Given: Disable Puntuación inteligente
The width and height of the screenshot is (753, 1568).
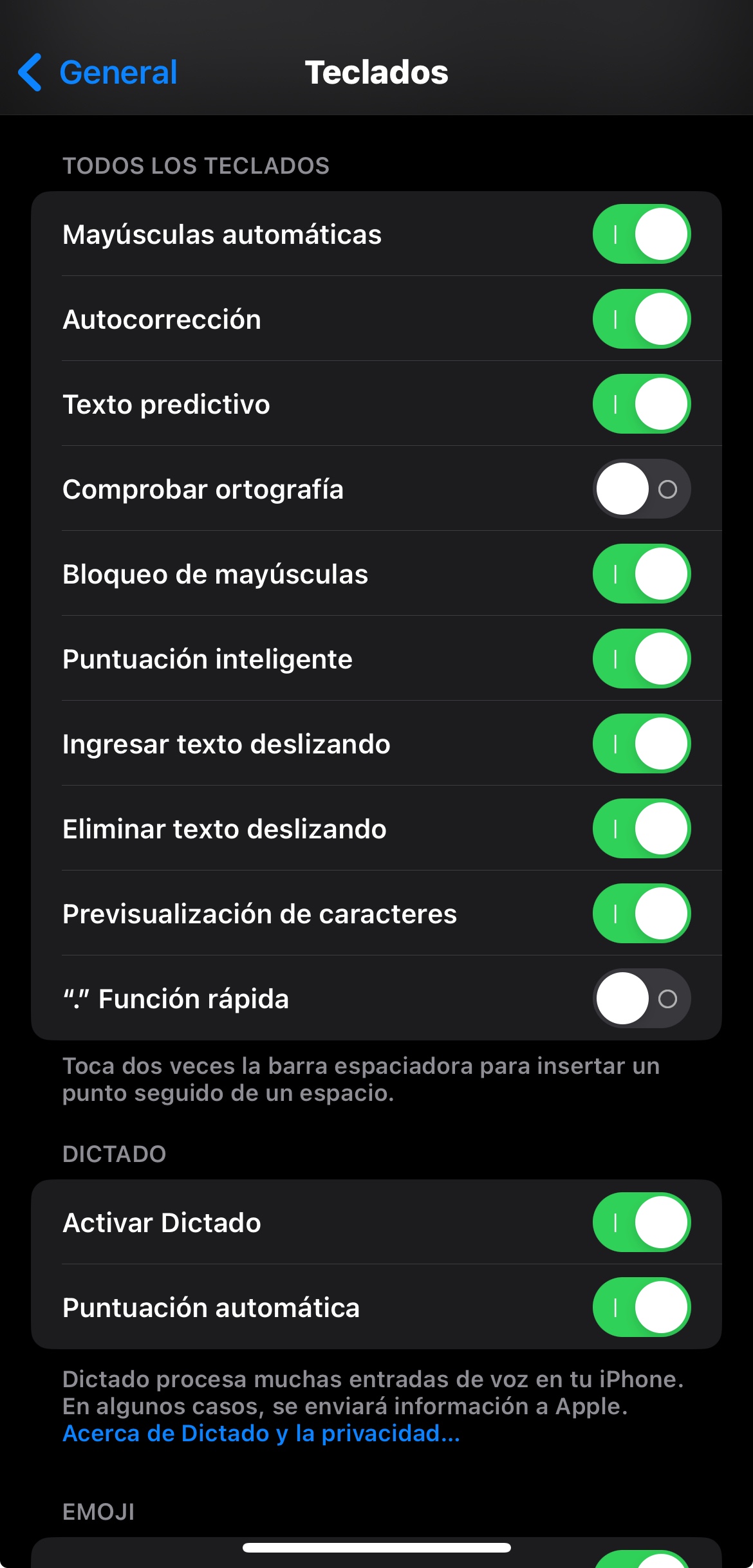Looking at the screenshot, I should coord(641,659).
